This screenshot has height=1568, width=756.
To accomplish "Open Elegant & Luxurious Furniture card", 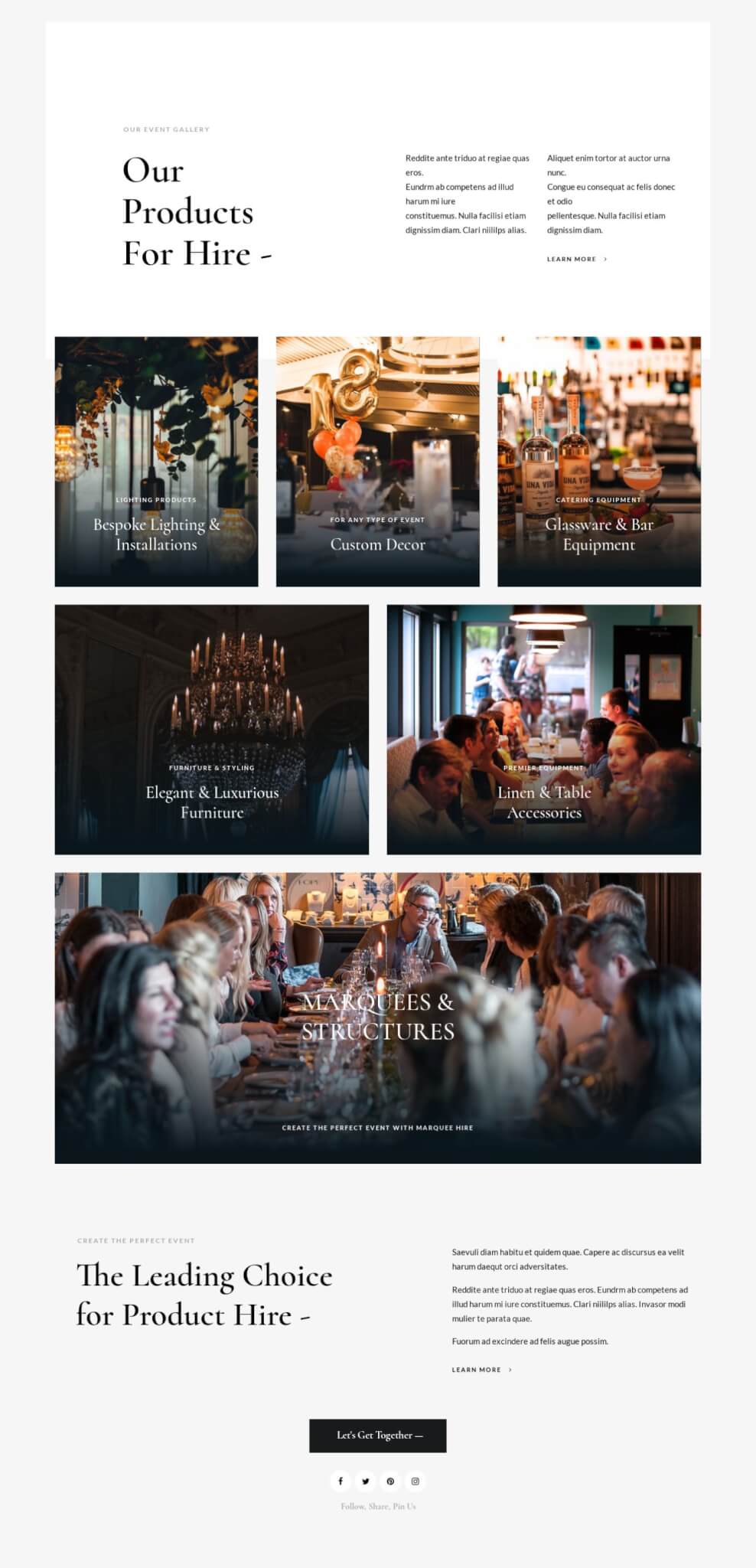I will pyautogui.click(x=212, y=730).
